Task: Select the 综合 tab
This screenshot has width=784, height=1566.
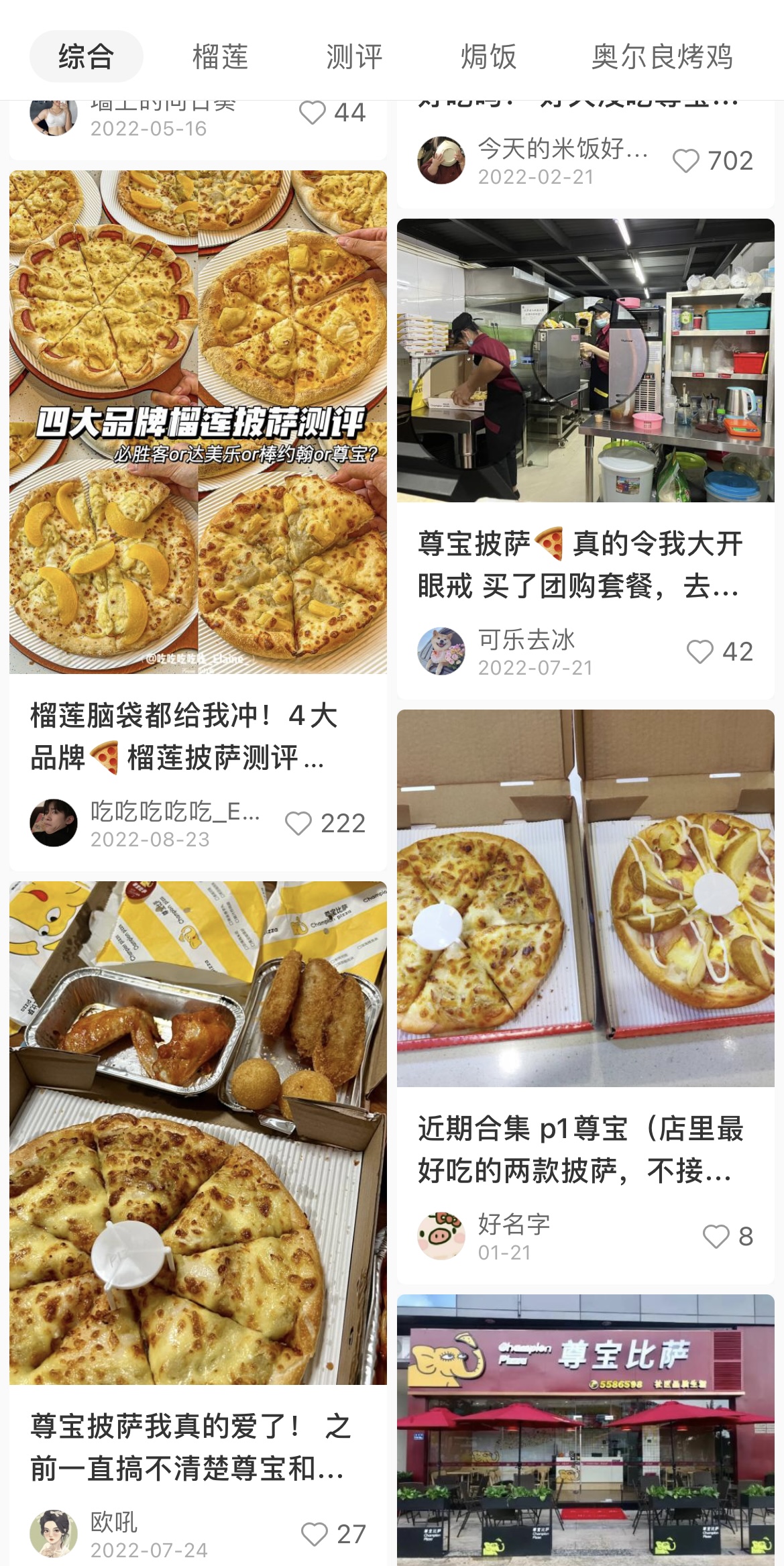Action: tap(86, 56)
